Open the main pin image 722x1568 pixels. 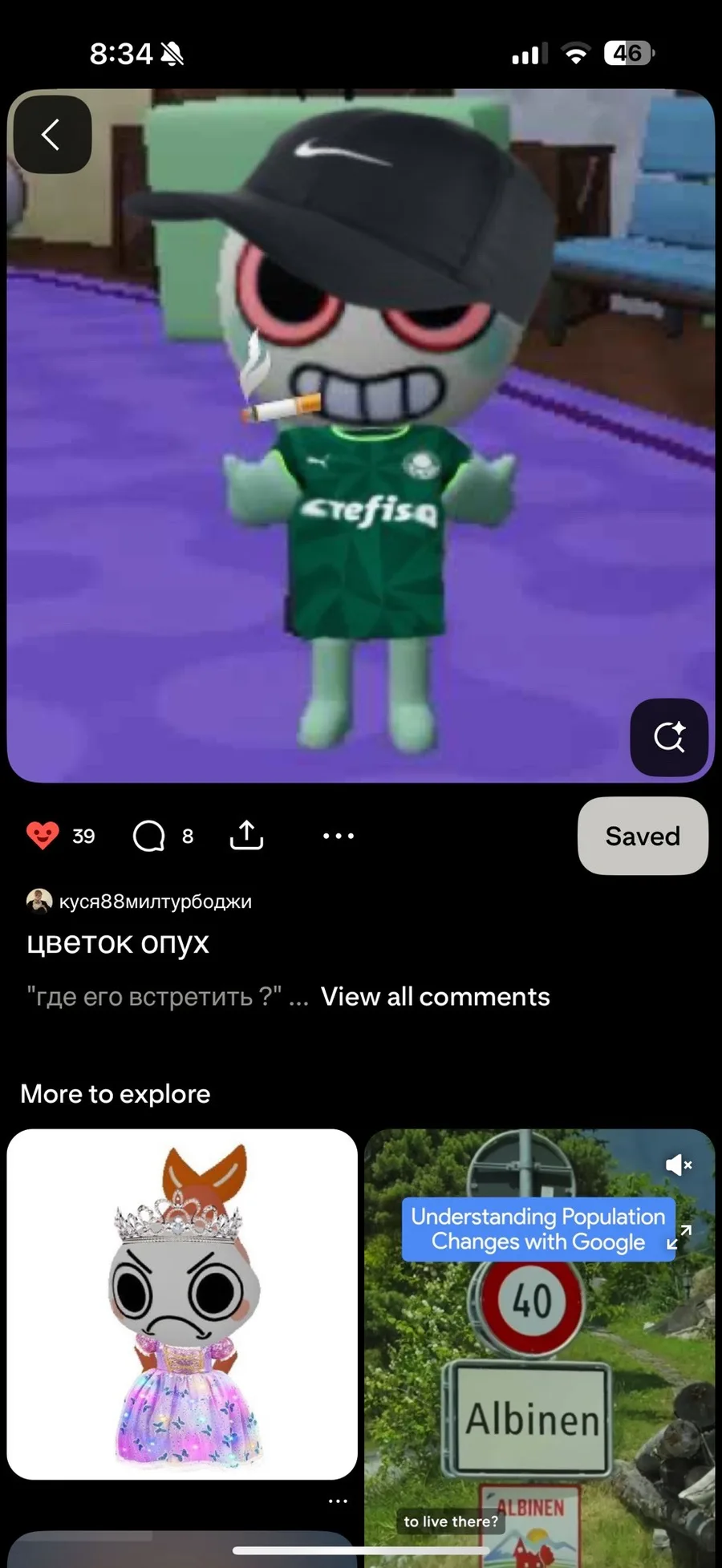point(361,436)
